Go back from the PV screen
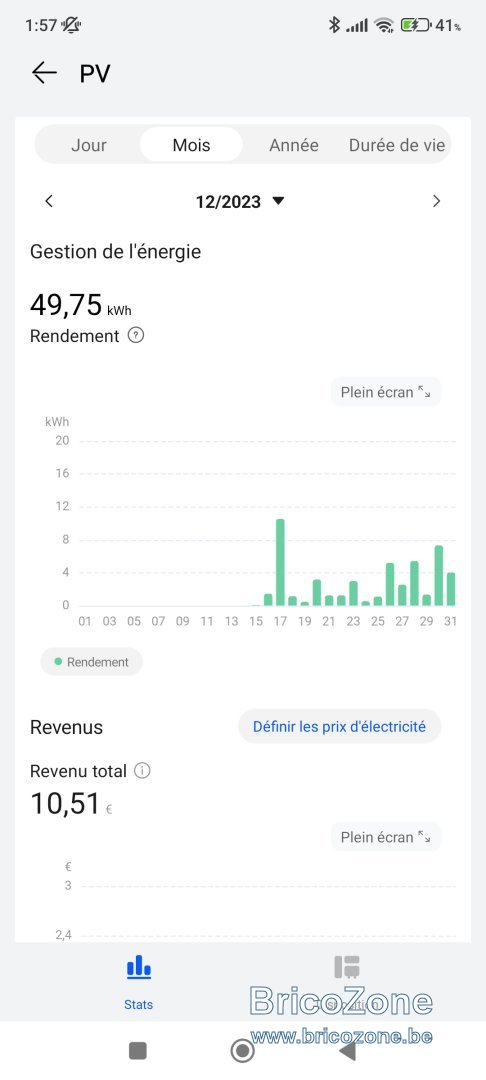The width and height of the screenshot is (486, 1080). click(44, 73)
